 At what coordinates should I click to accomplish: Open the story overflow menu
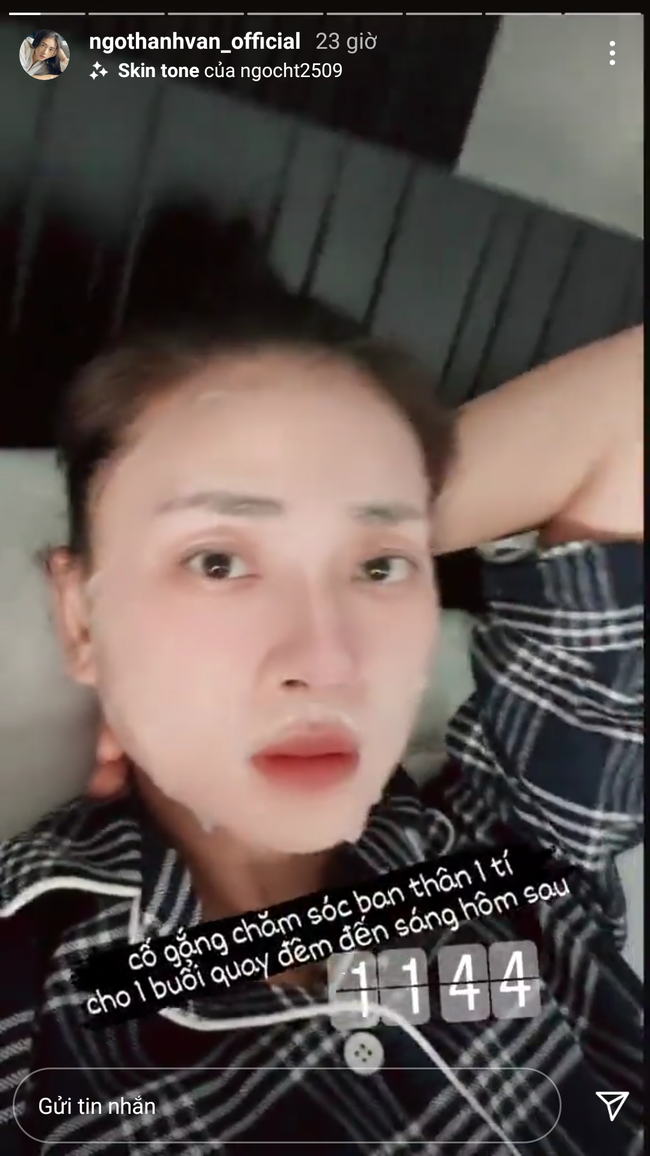pyautogui.click(x=611, y=54)
